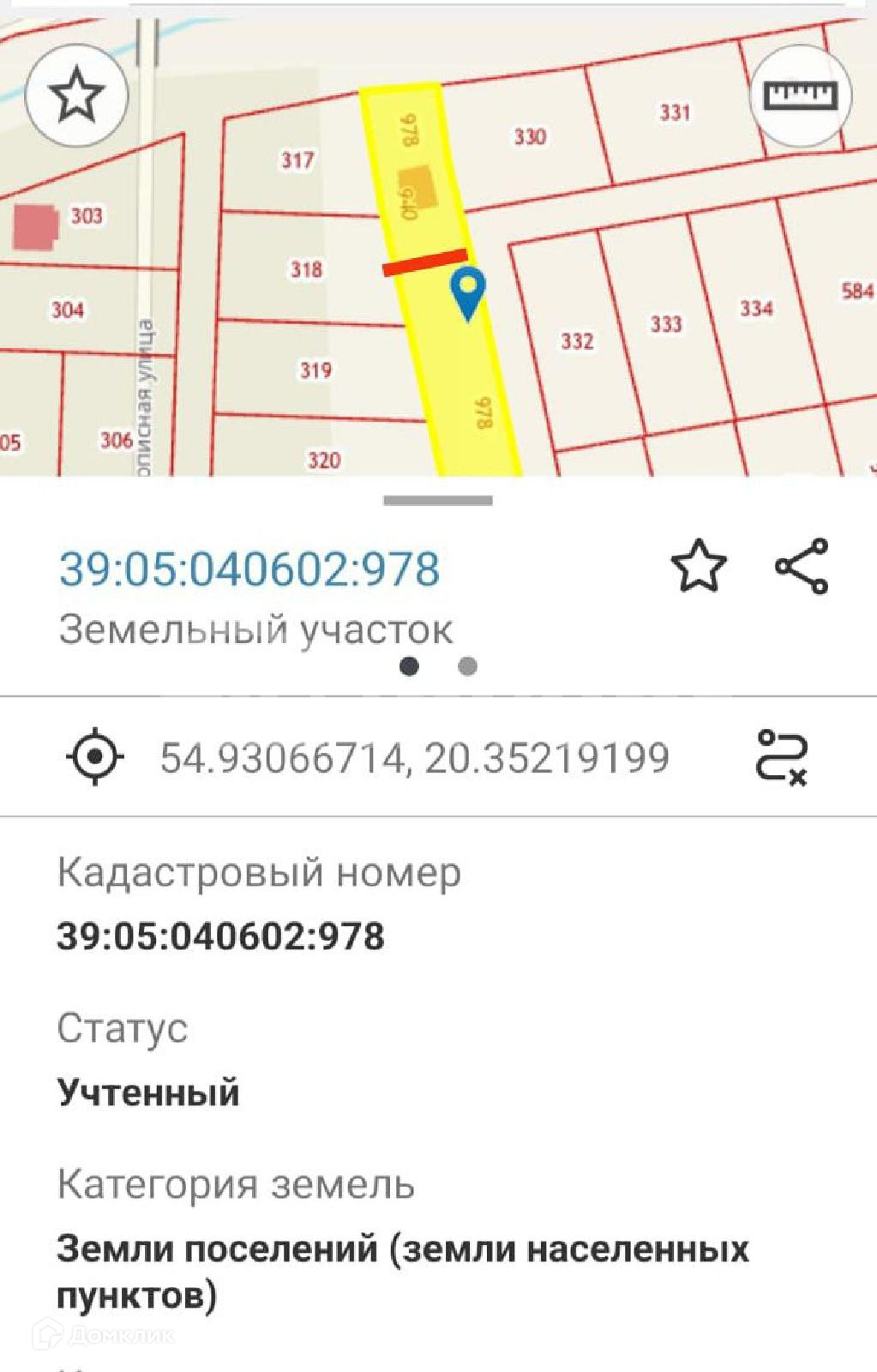The height and width of the screenshot is (1372, 877).
Task: Tap the route icon next to the coordinates
Action: click(781, 757)
